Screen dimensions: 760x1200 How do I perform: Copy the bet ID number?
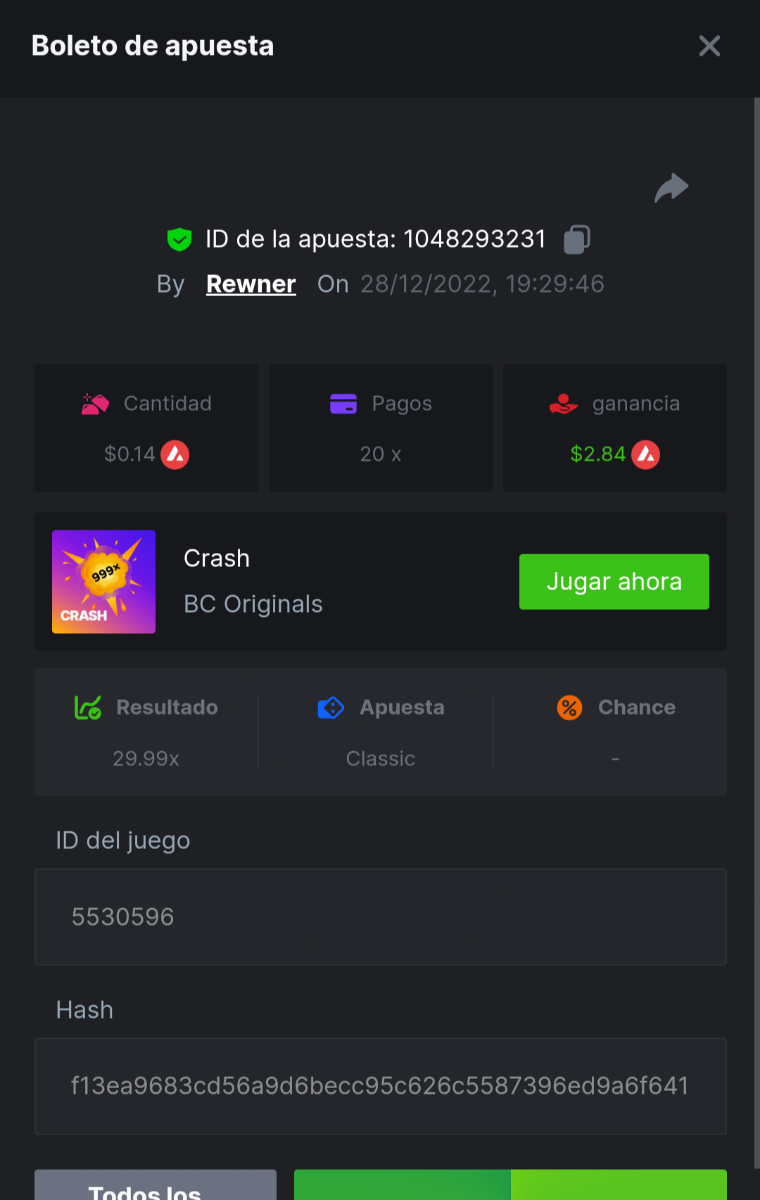577,240
